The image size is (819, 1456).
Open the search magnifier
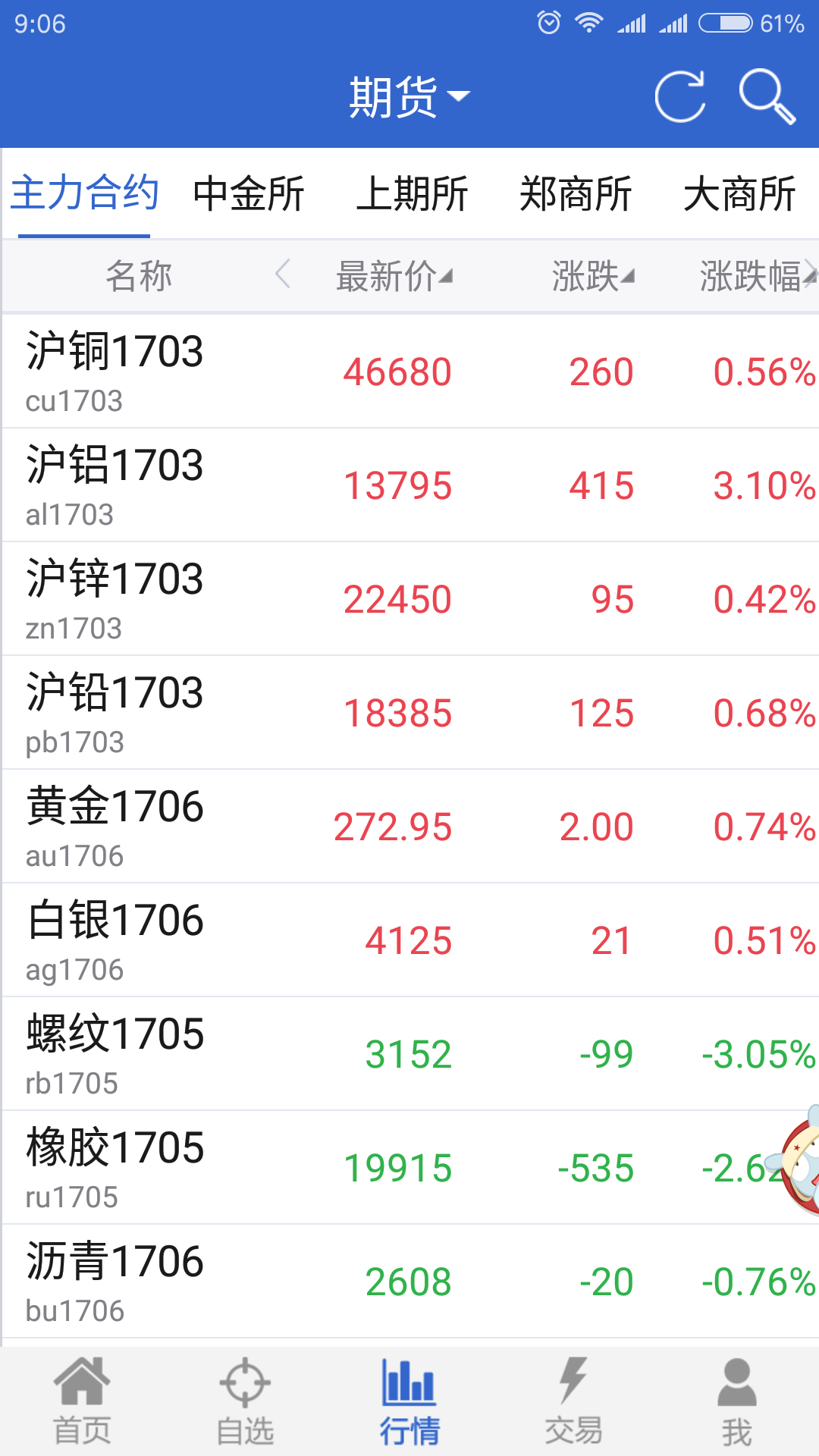click(x=767, y=96)
